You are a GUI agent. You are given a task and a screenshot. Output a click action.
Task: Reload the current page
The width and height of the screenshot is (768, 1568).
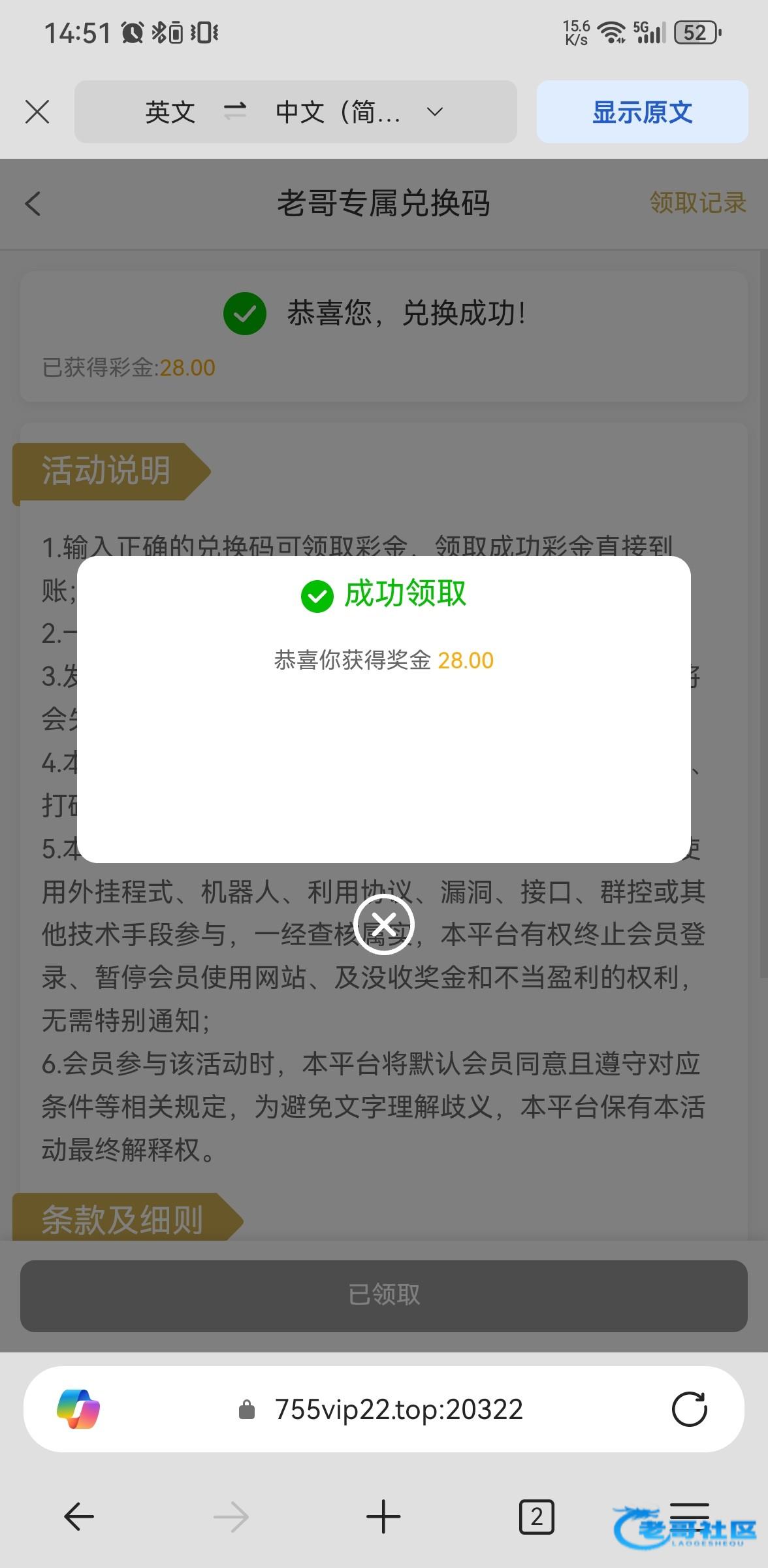click(x=689, y=1409)
